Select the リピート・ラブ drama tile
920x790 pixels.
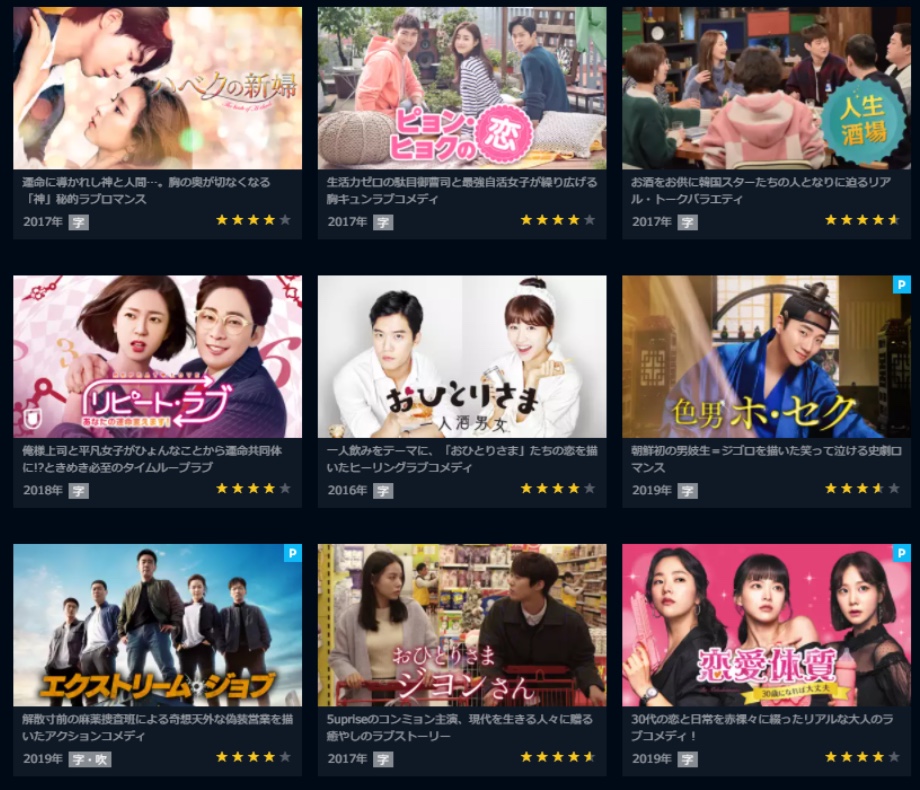point(157,357)
